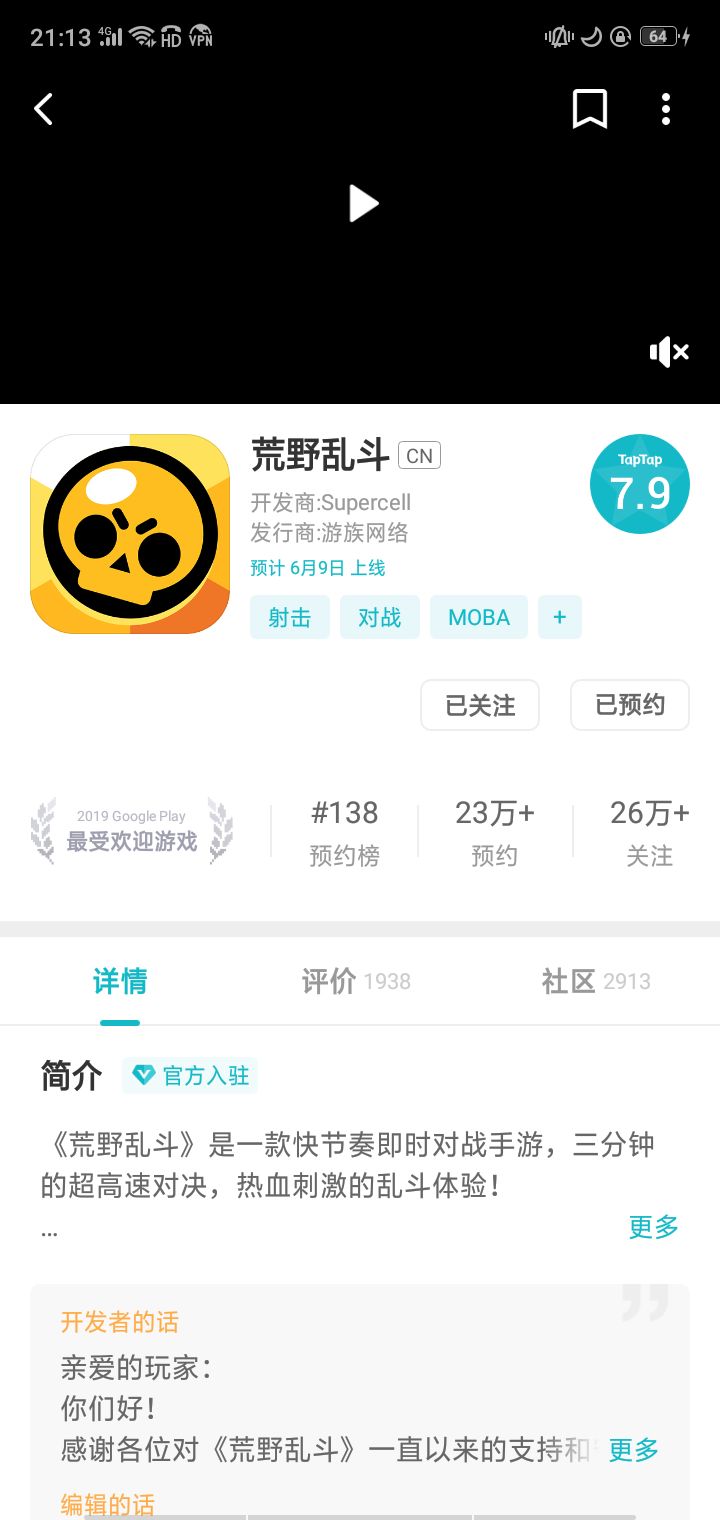Viewport: 720px width, 1520px height.
Task: Expand the description with 更多
Action: [x=653, y=1227]
